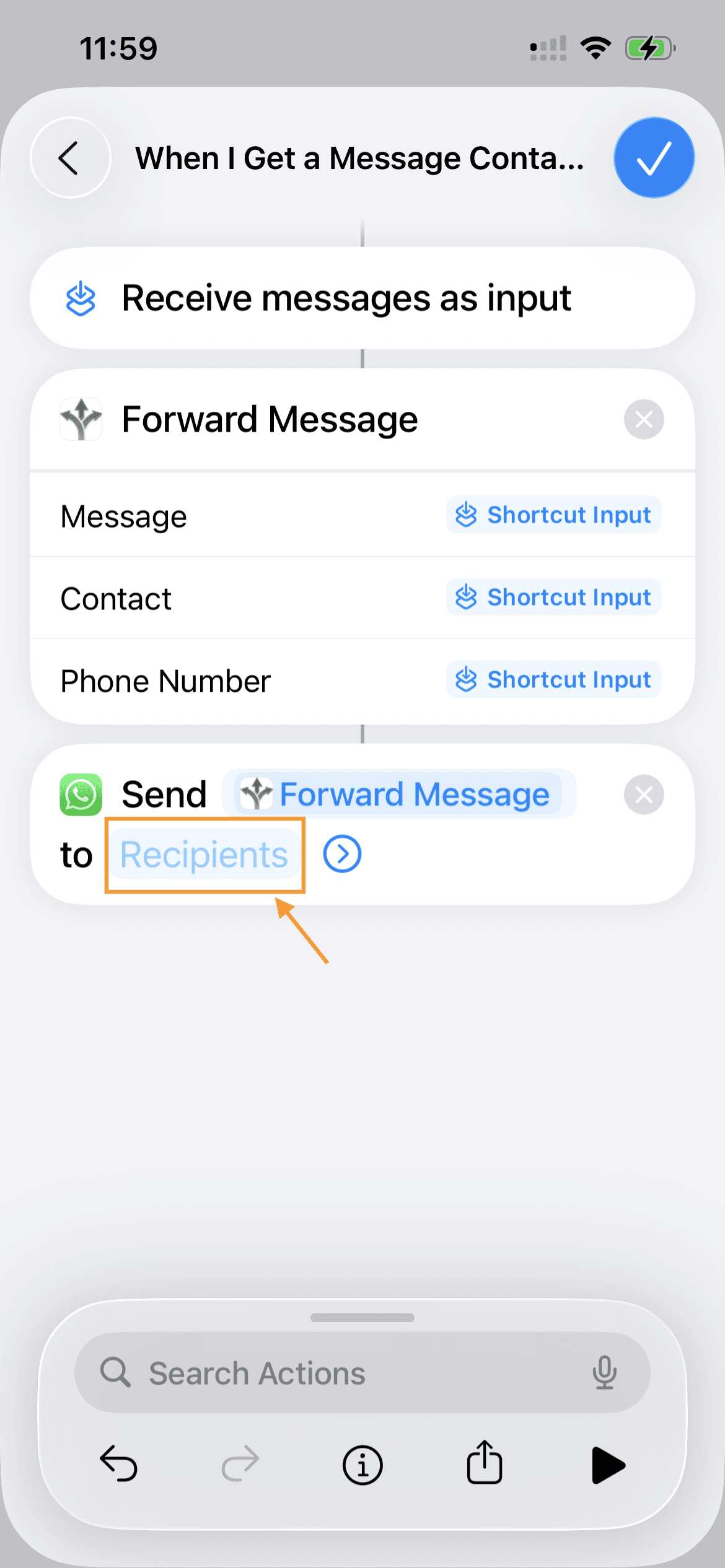Start voice dictation in Search Actions
Viewport: 725px width, 1568px height.
604,1373
